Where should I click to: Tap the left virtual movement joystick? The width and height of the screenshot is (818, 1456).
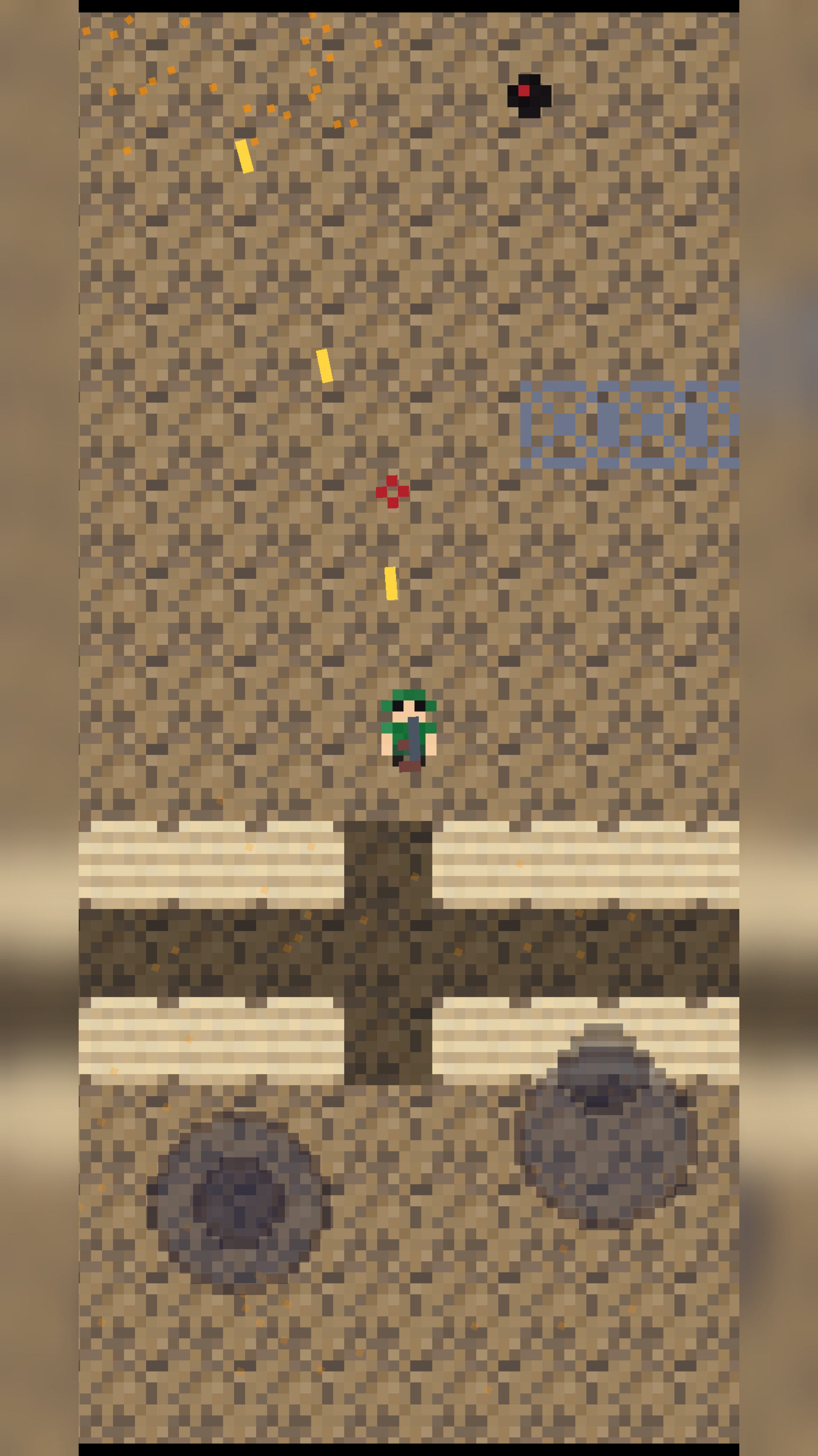pos(238,1203)
